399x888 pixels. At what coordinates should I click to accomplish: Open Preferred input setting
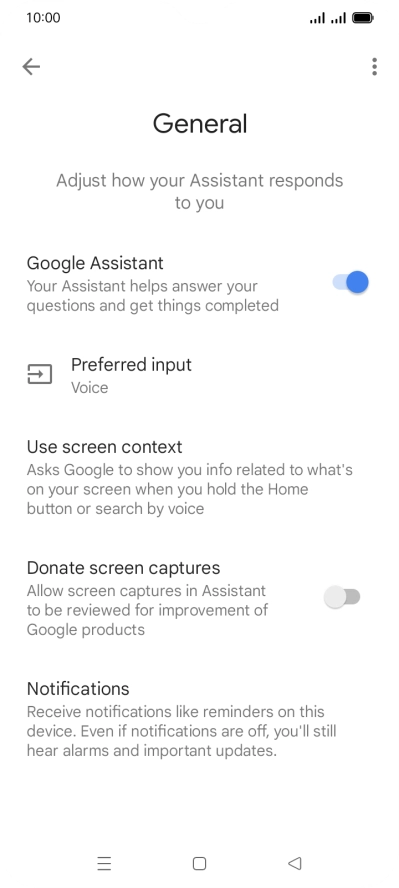[199, 375]
